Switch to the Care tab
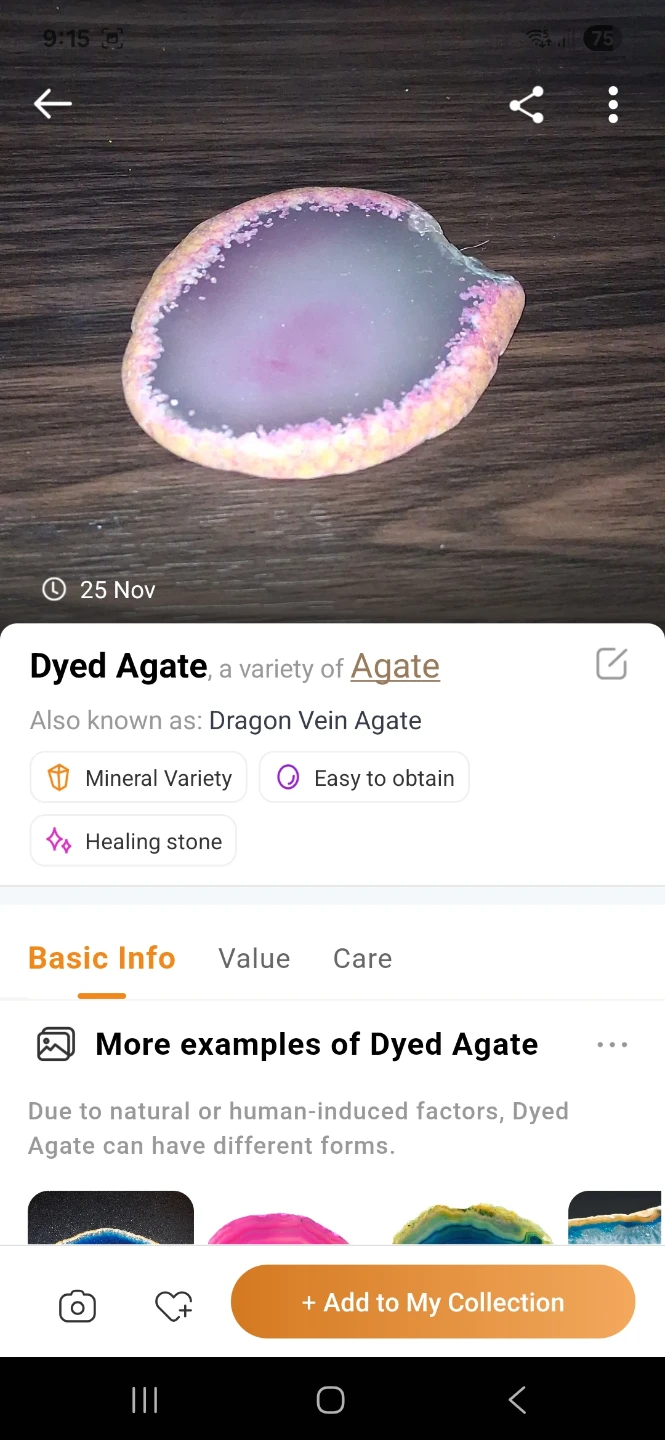This screenshot has width=665, height=1440. (x=362, y=958)
